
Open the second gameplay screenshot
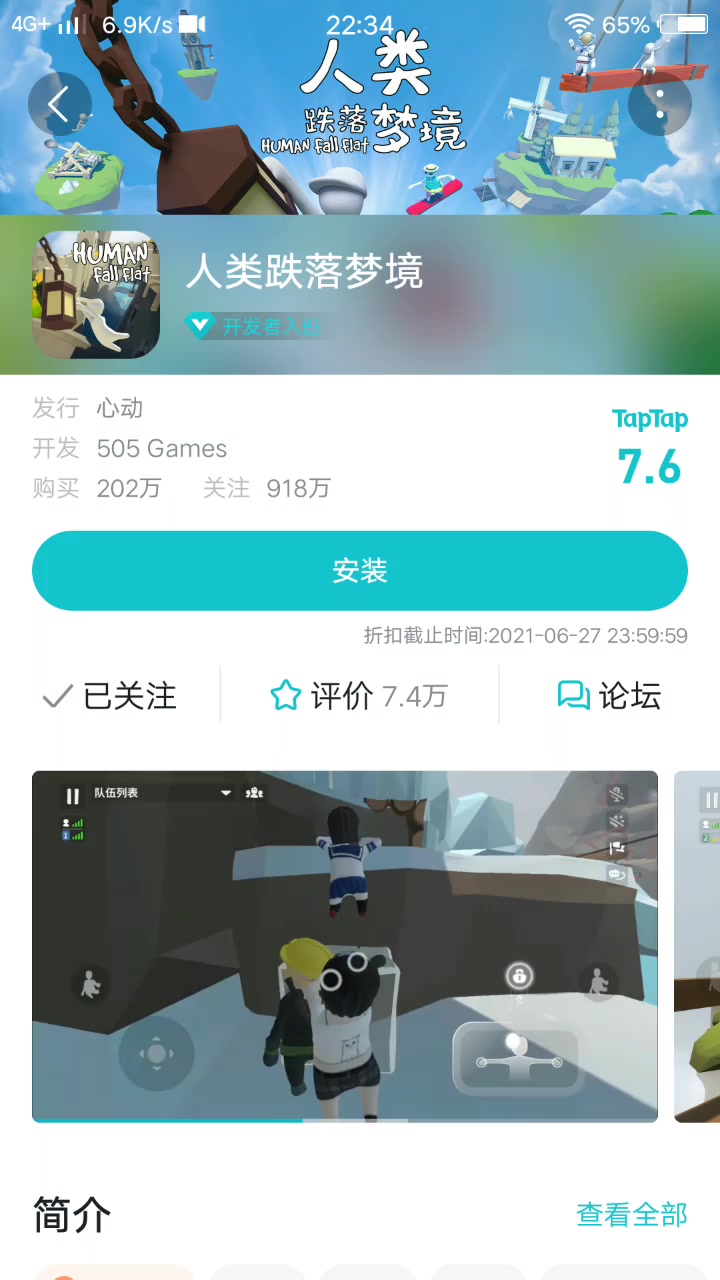coord(698,946)
